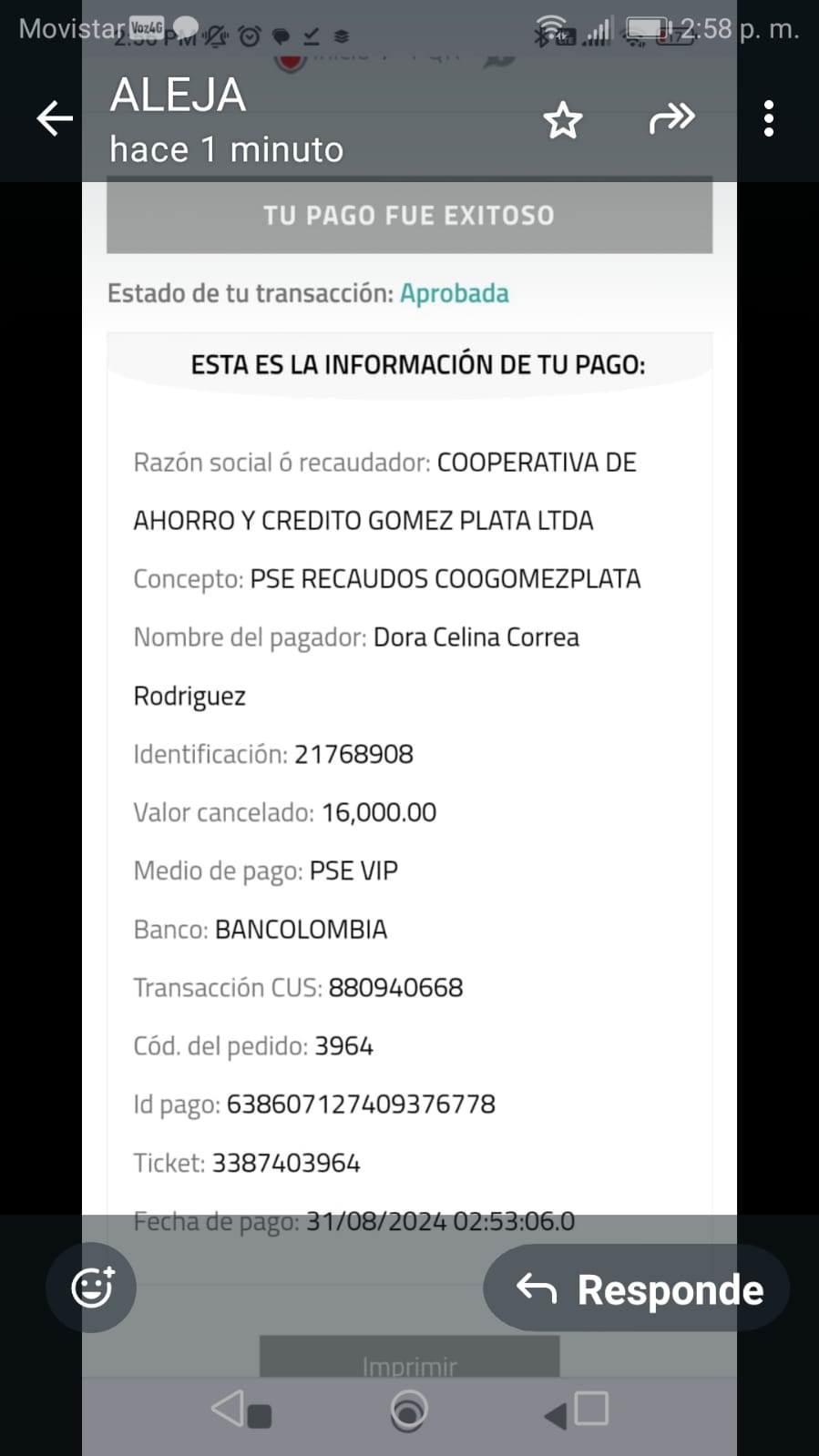Tap the Responde reply button

[x=637, y=1289]
